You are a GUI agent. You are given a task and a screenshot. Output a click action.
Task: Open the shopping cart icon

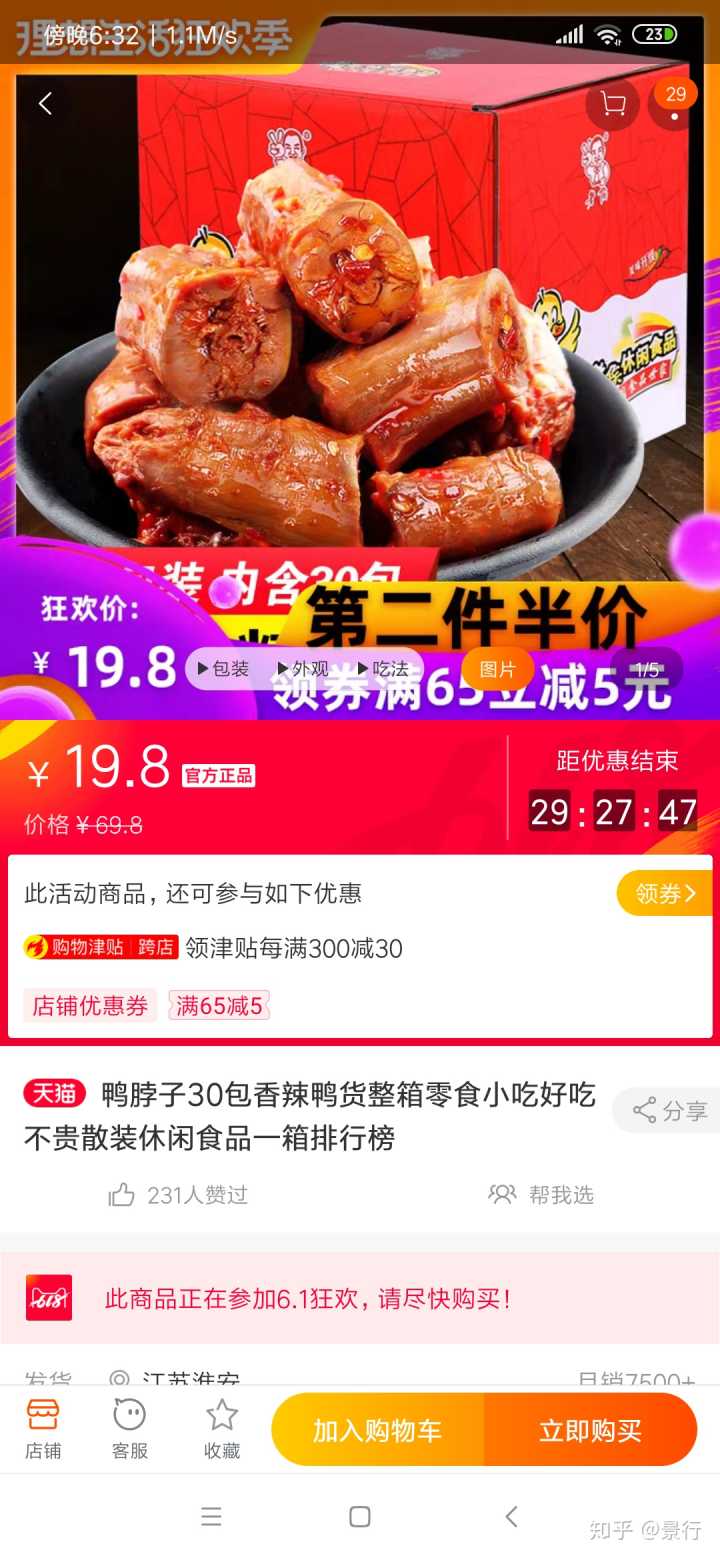coord(612,104)
